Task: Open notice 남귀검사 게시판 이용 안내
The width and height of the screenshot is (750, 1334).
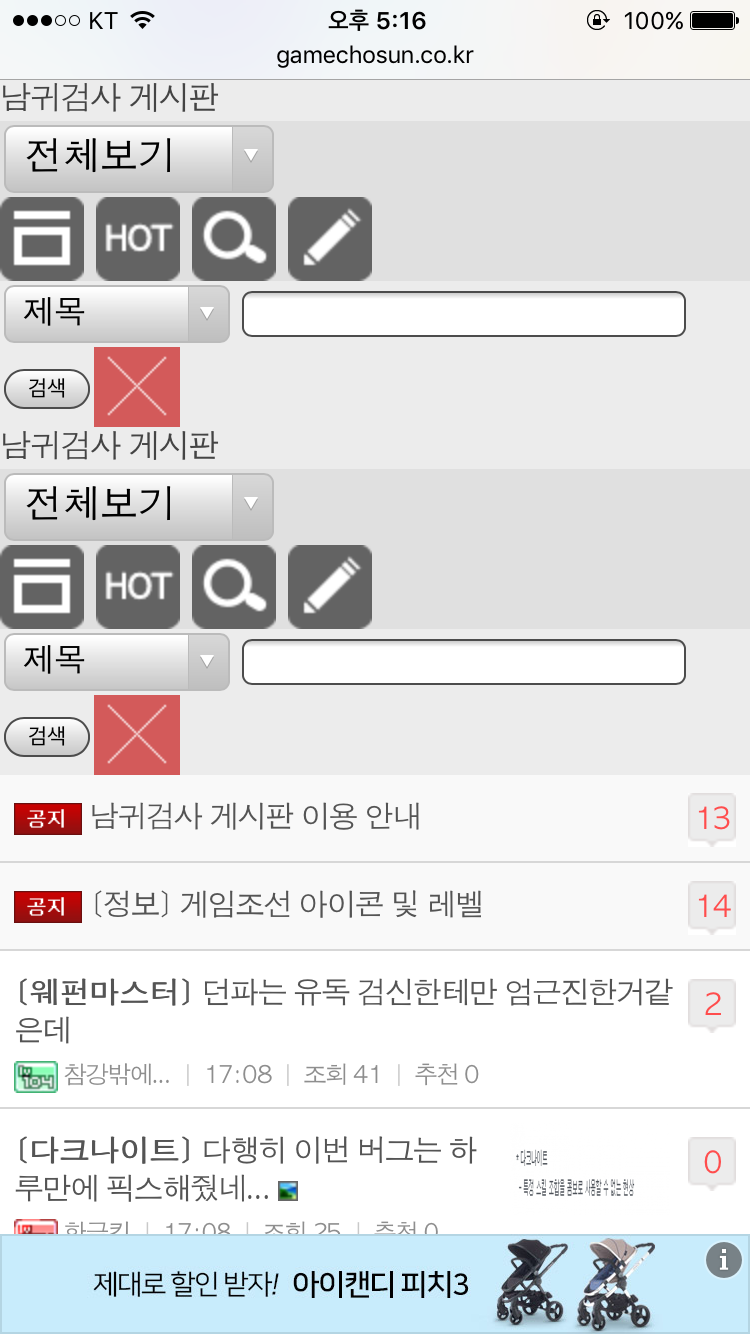Action: pos(256,818)
